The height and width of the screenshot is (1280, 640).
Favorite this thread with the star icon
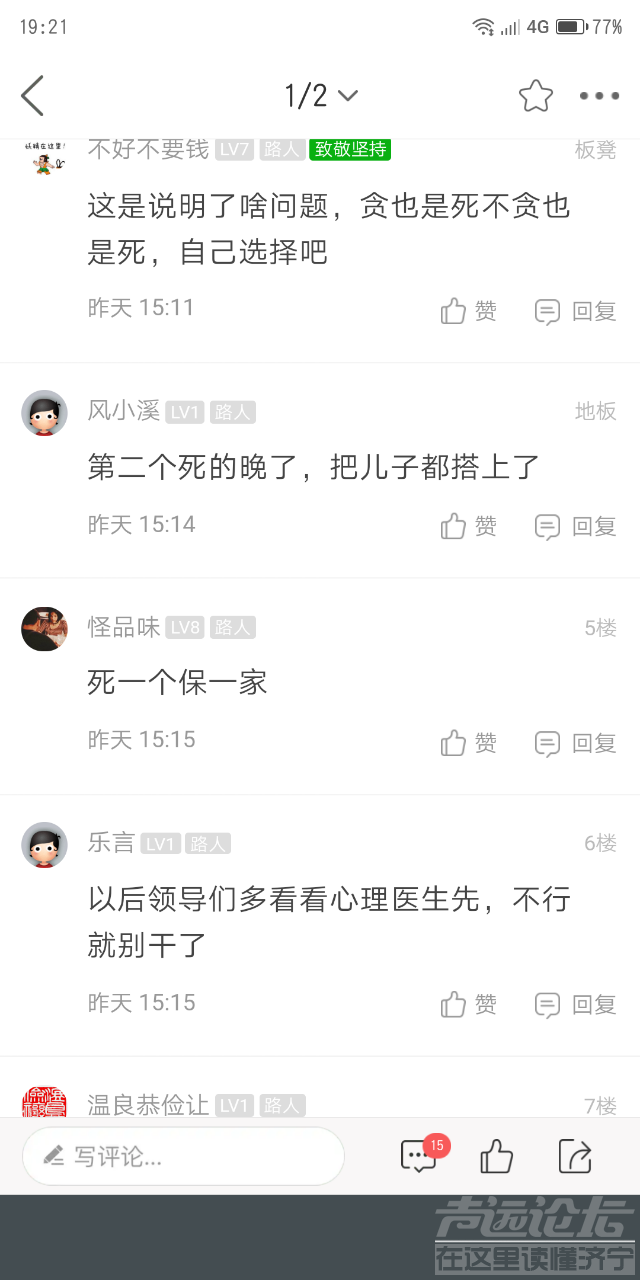coord(535,96)
